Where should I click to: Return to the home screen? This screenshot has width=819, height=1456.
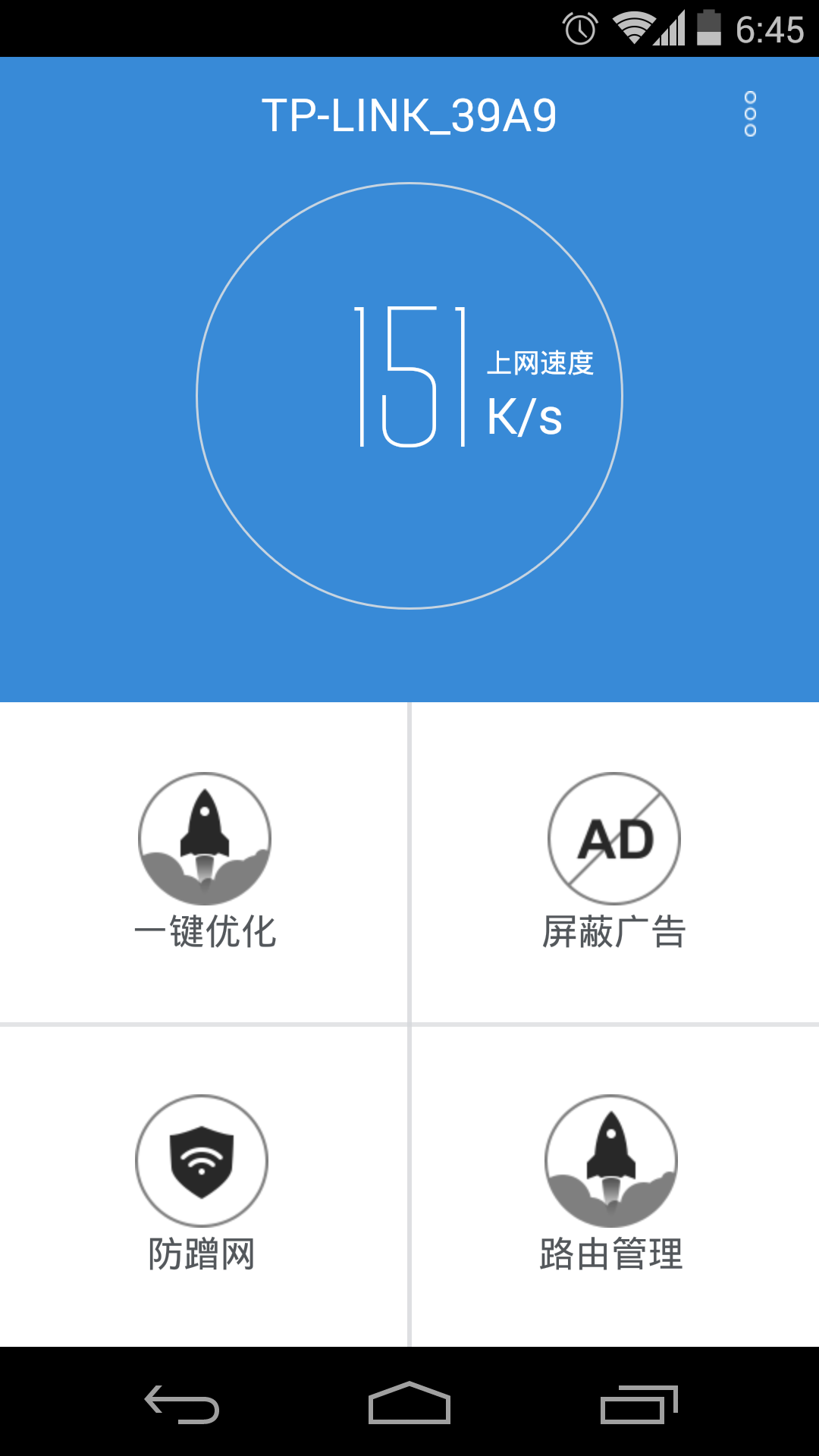tap(409, 1403)
